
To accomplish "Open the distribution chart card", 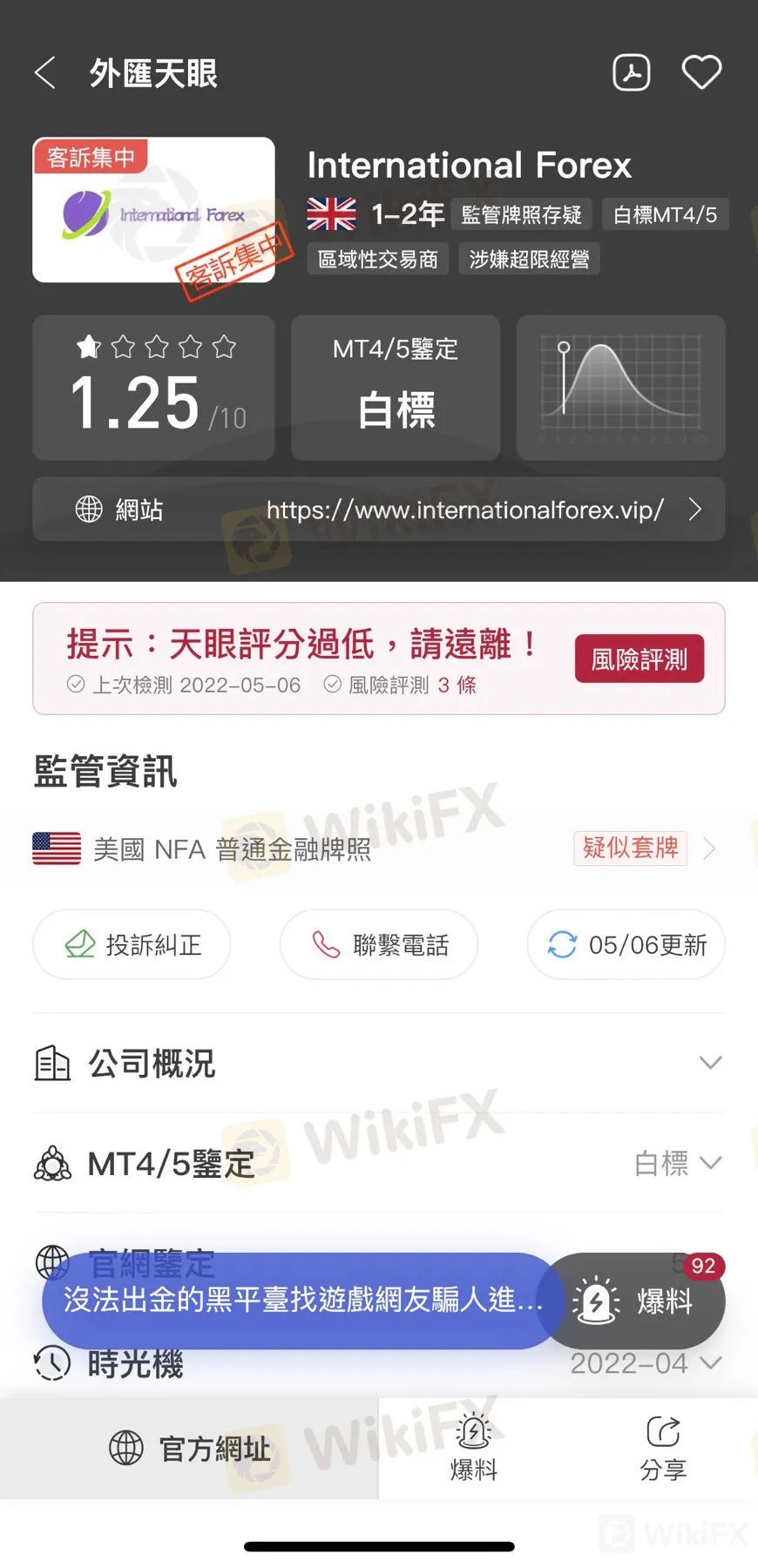I will 620,388.
